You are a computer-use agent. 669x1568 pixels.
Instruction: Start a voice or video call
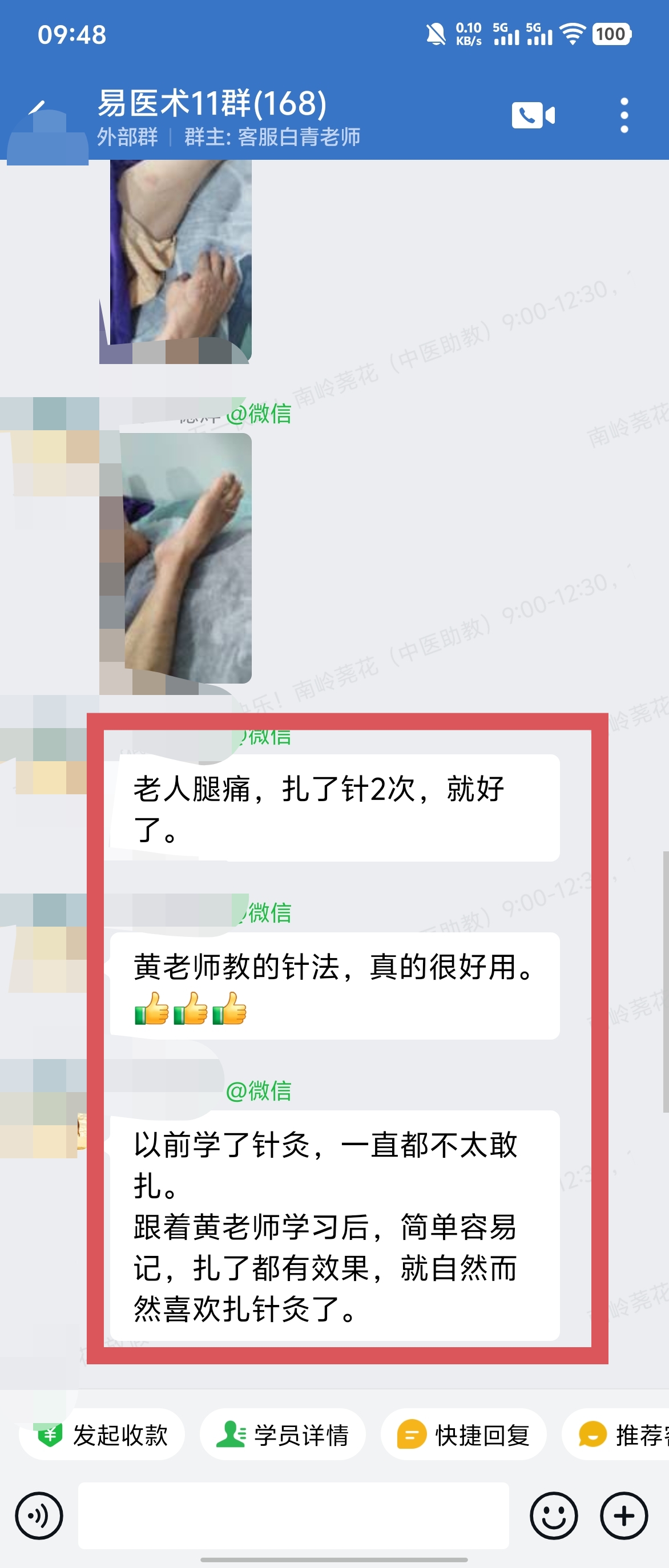[533, 115]
